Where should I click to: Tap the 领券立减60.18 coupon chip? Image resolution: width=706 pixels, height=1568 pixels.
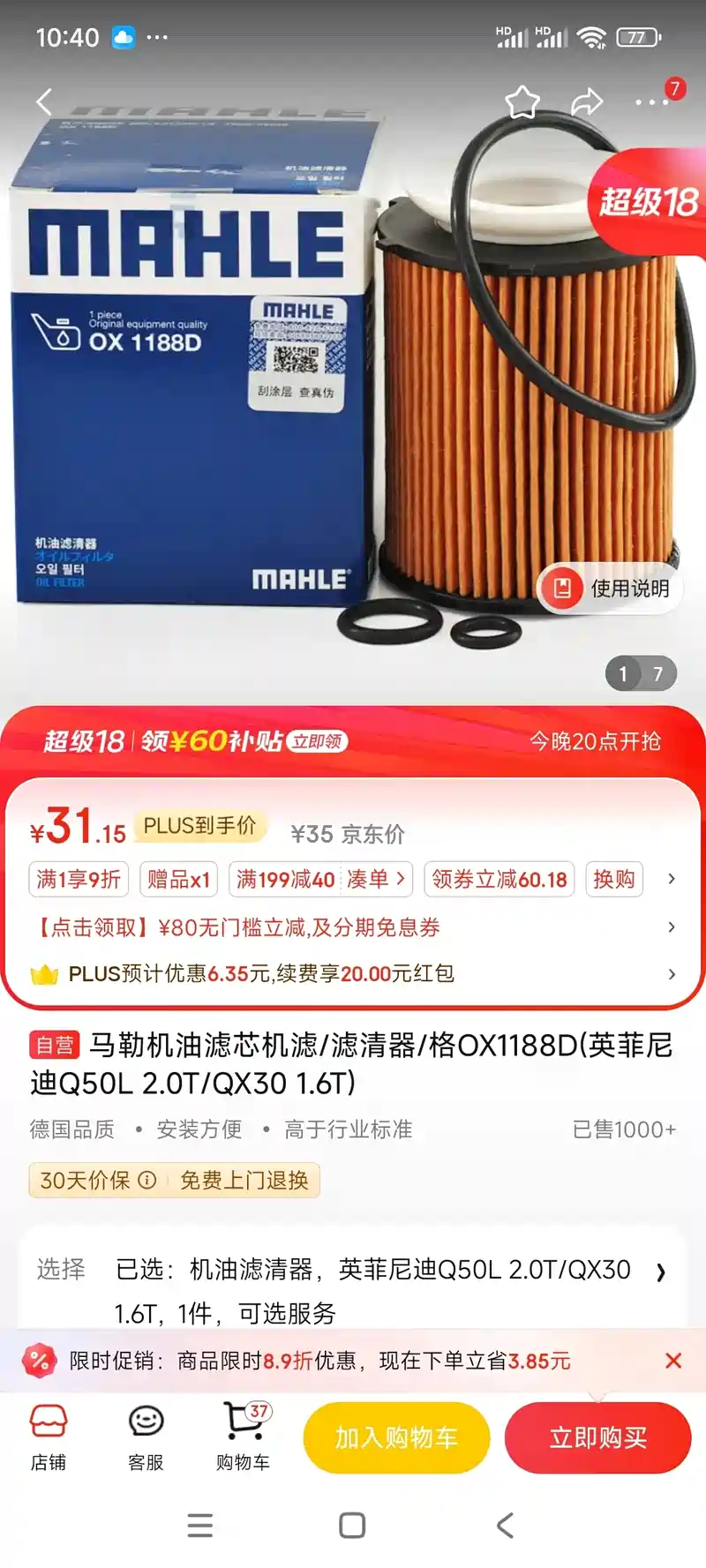[x=499, y=879]
